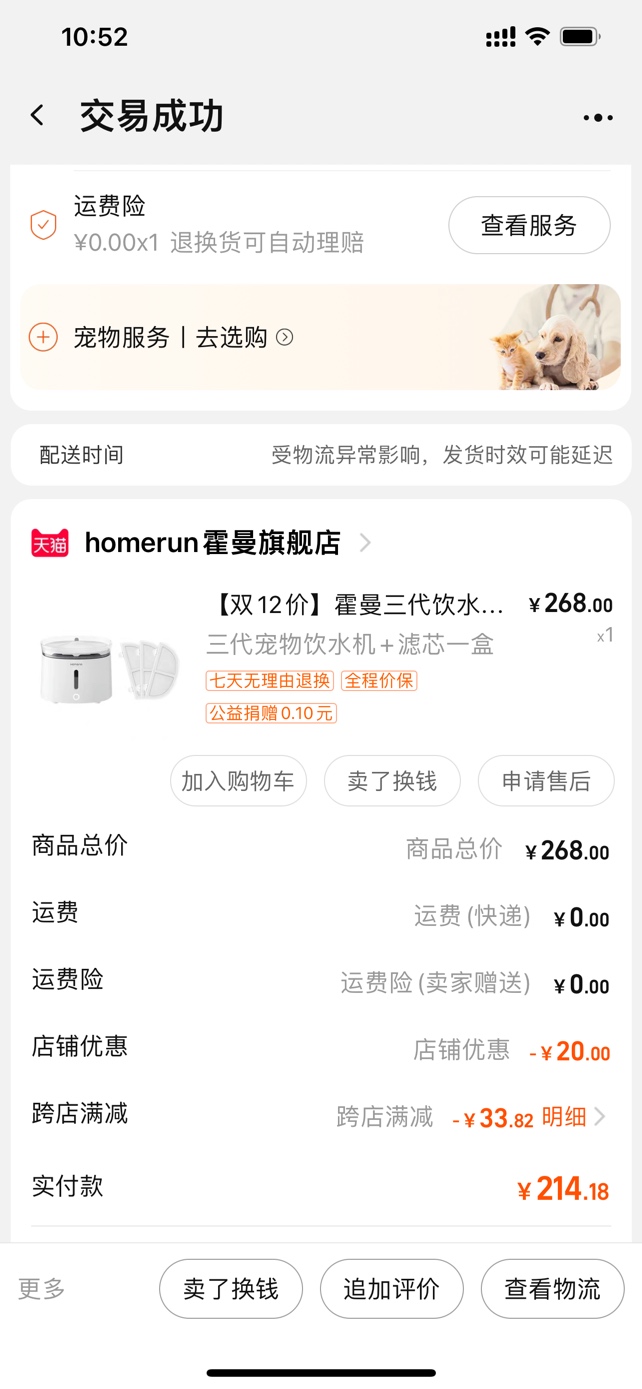642x1389 pixels.
Task: Tap 加入购物车 button
Action: coord(238,781)
